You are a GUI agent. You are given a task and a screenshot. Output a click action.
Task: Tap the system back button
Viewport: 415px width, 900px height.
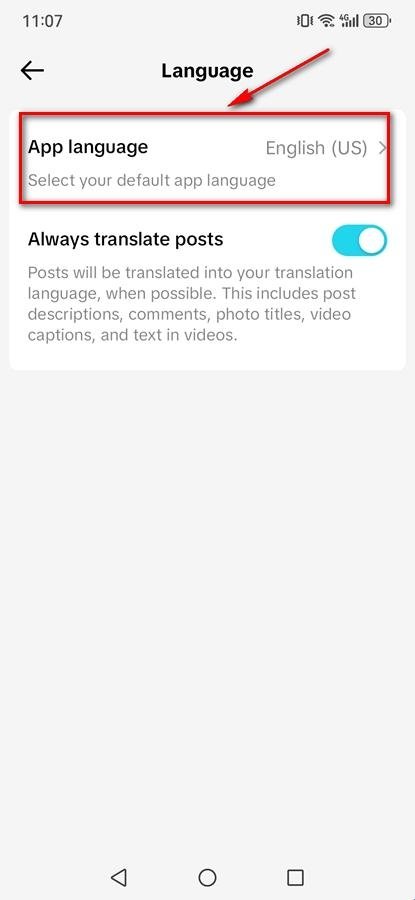118,876
